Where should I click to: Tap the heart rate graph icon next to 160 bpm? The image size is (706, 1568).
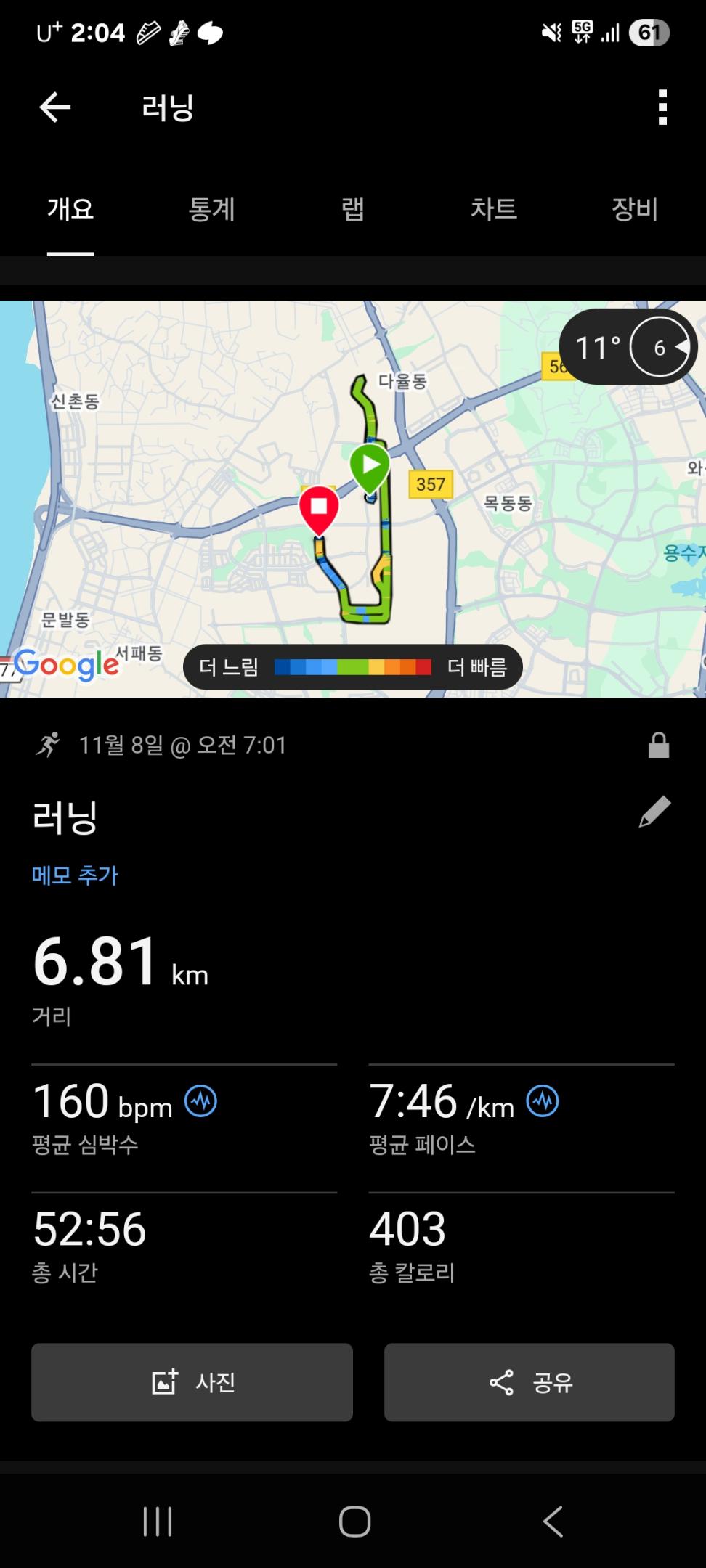click(199, 1100)
